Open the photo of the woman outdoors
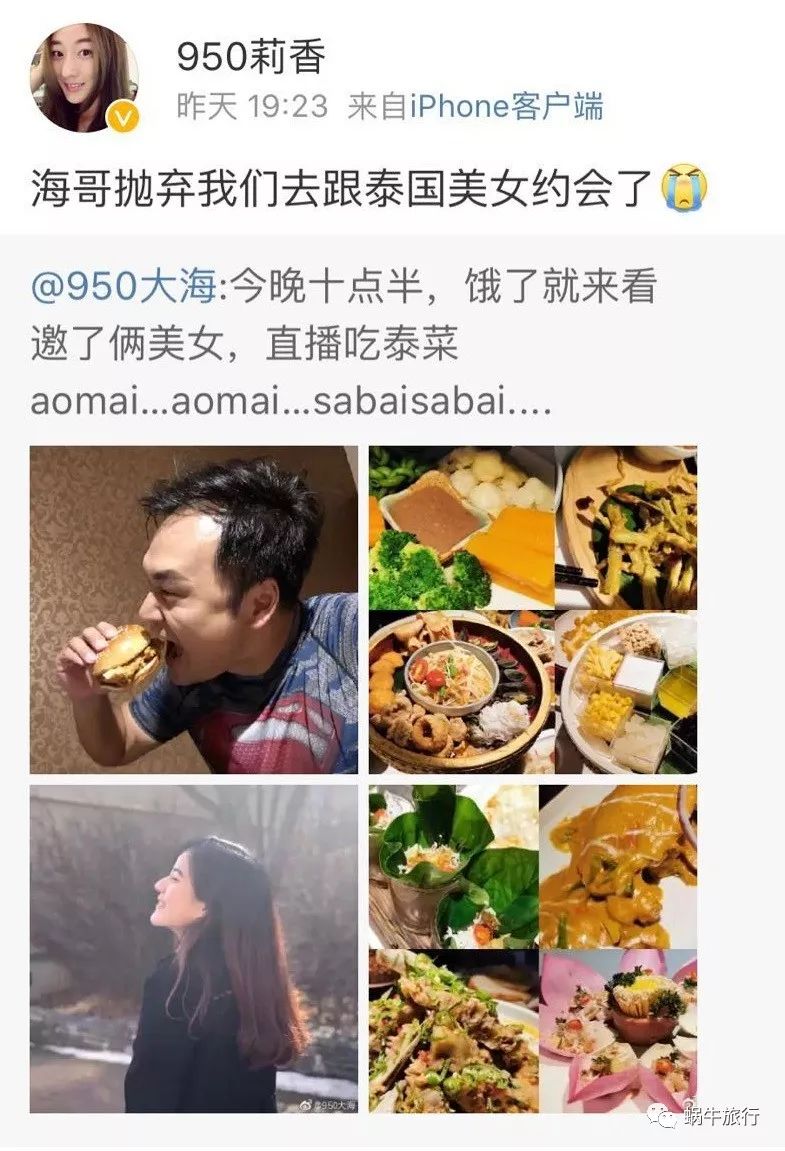Viewport: 785px width, 1151px height. [196, 955]
